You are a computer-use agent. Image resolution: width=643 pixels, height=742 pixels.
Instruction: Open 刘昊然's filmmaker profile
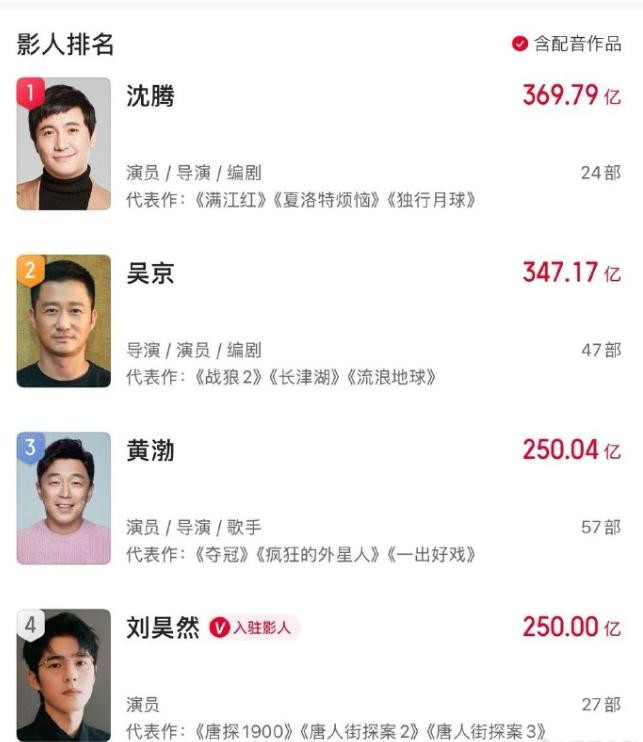click(163, 628)
